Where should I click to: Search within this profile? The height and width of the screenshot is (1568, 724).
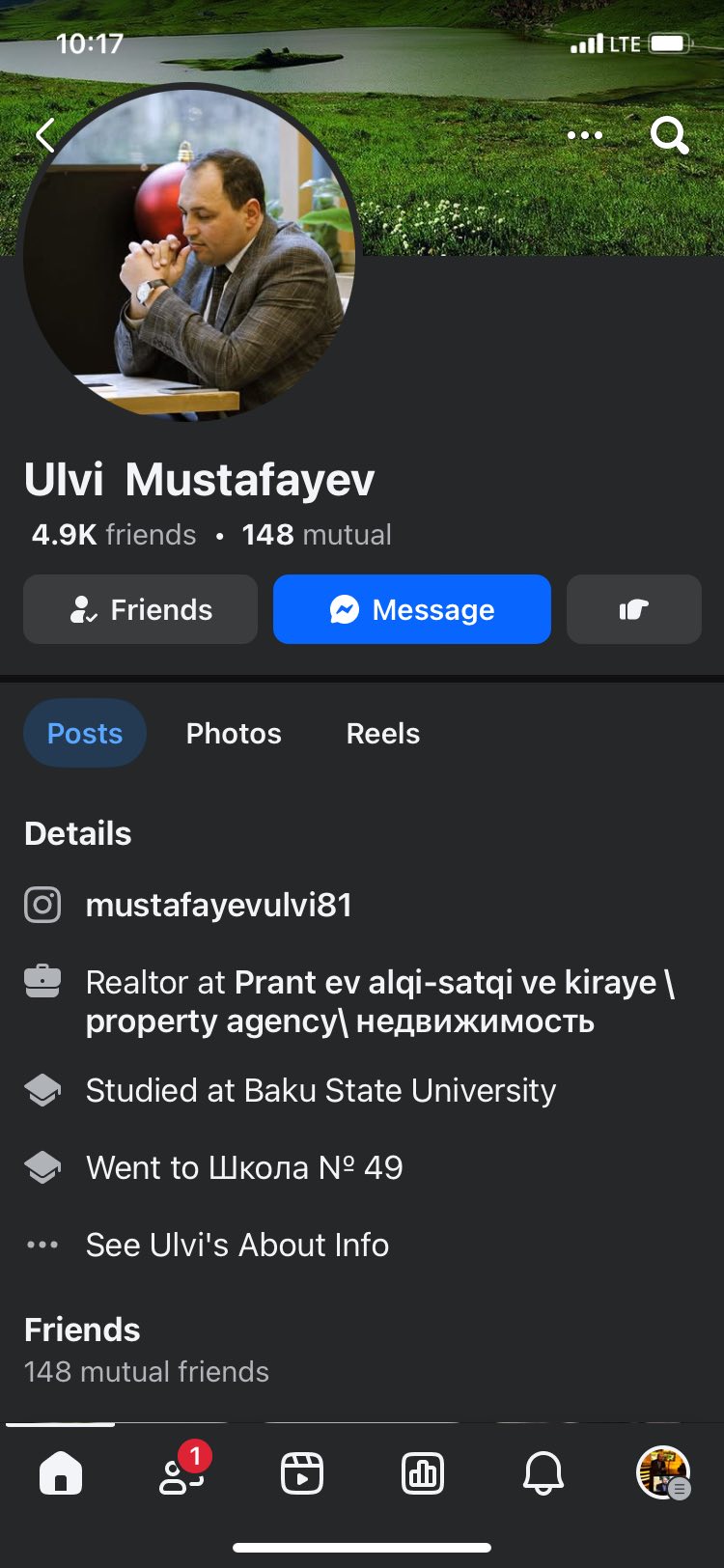pos(669,135)
